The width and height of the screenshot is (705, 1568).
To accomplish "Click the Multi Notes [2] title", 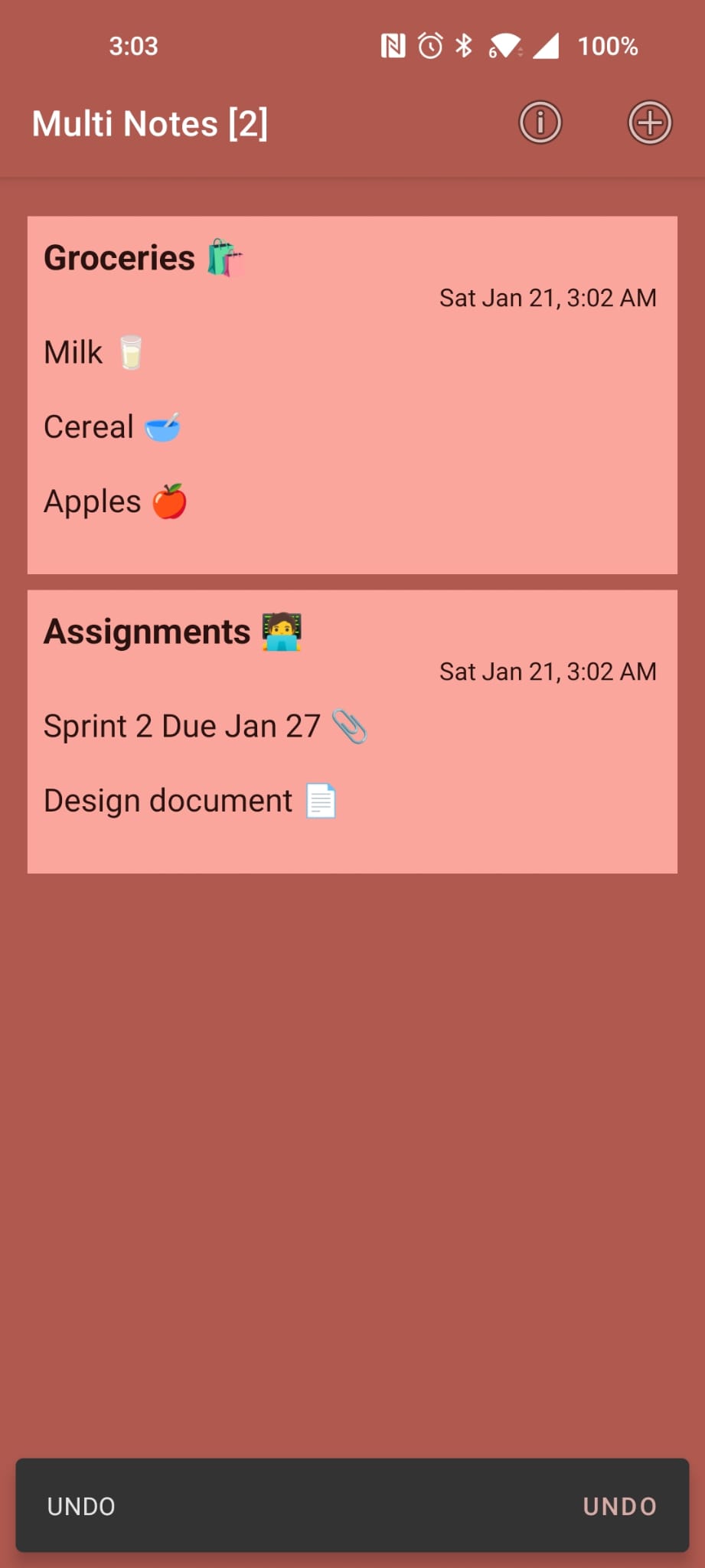I will click(150, 122).
